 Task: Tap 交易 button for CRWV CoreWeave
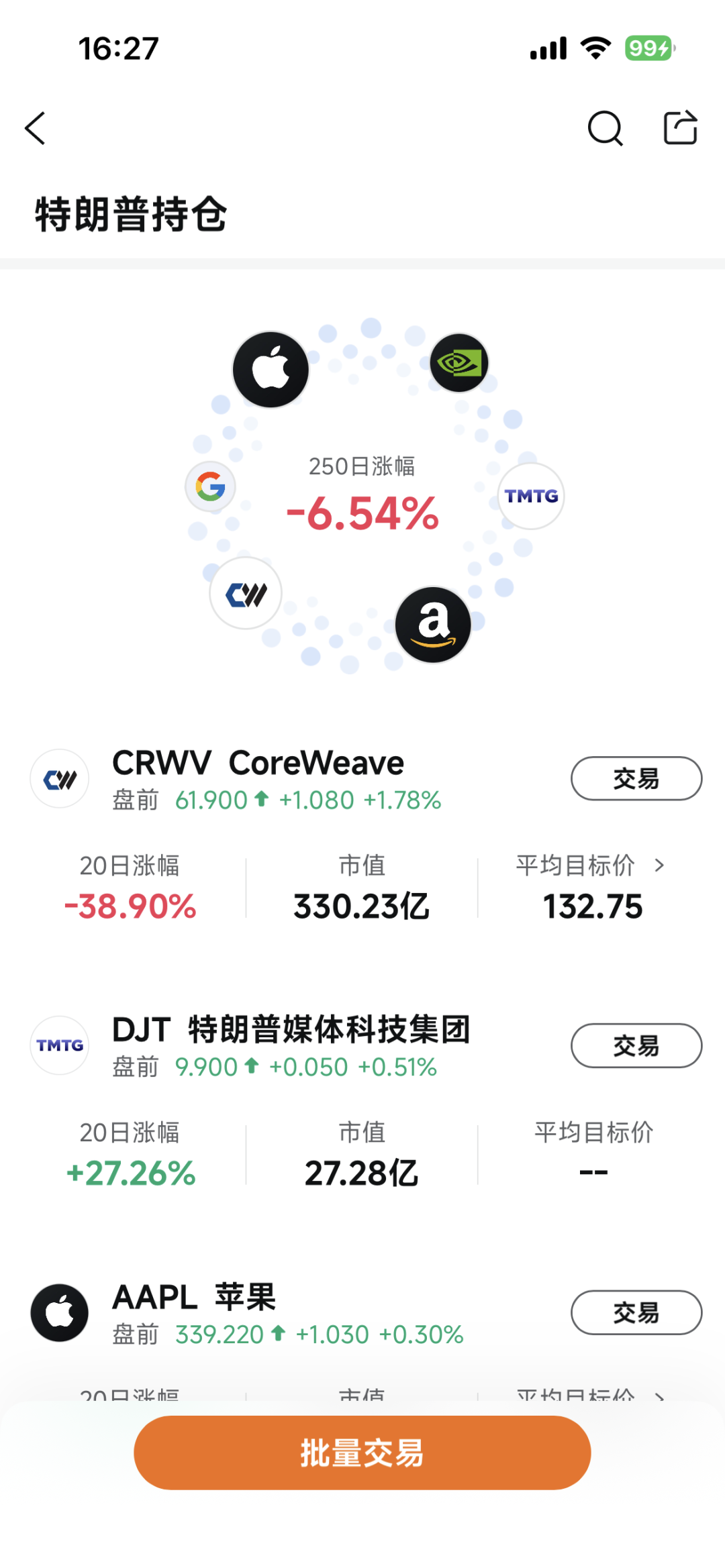coord(636,778)
